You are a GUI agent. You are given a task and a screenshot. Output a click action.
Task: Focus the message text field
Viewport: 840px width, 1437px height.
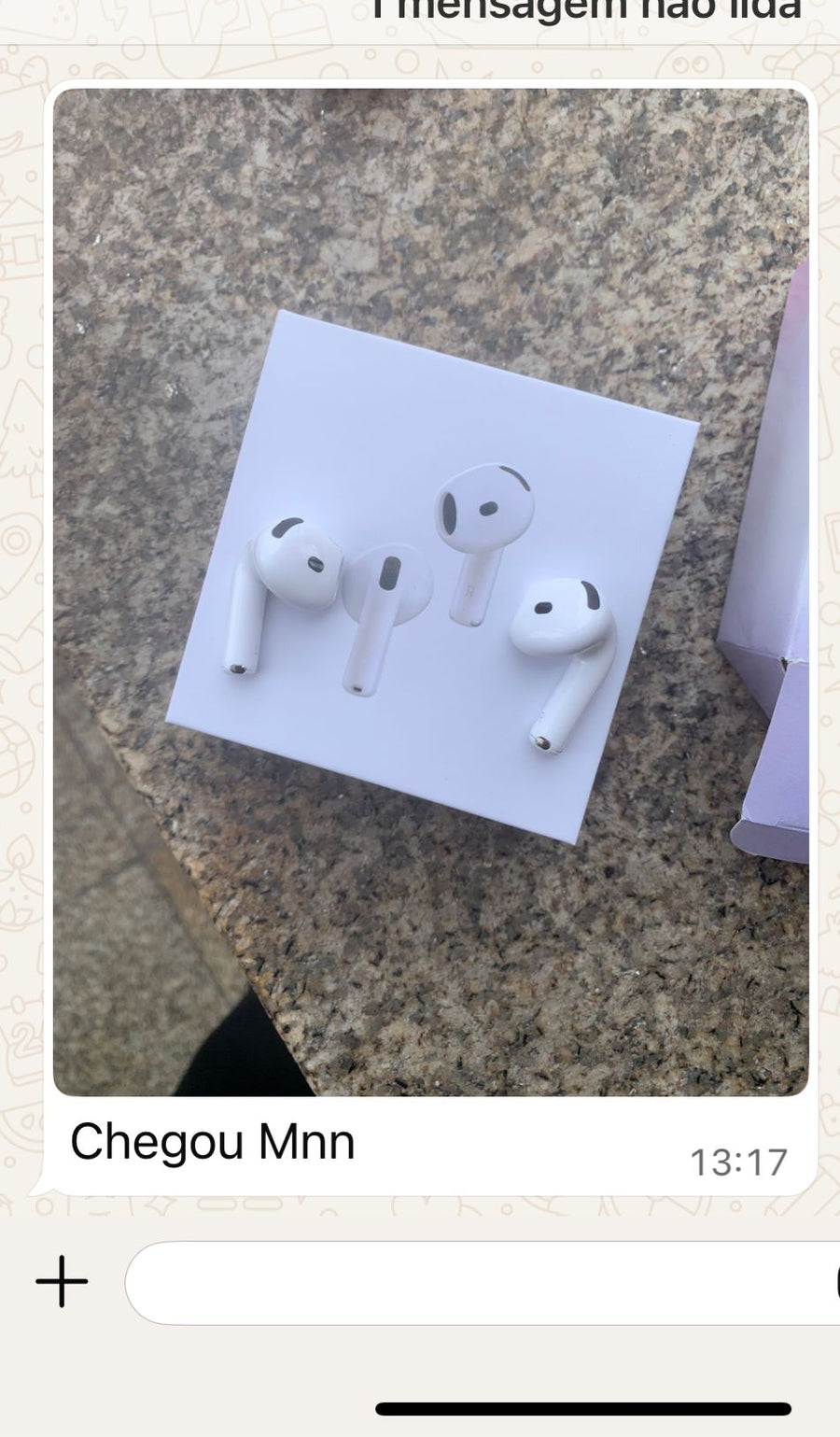(483, 1283)
